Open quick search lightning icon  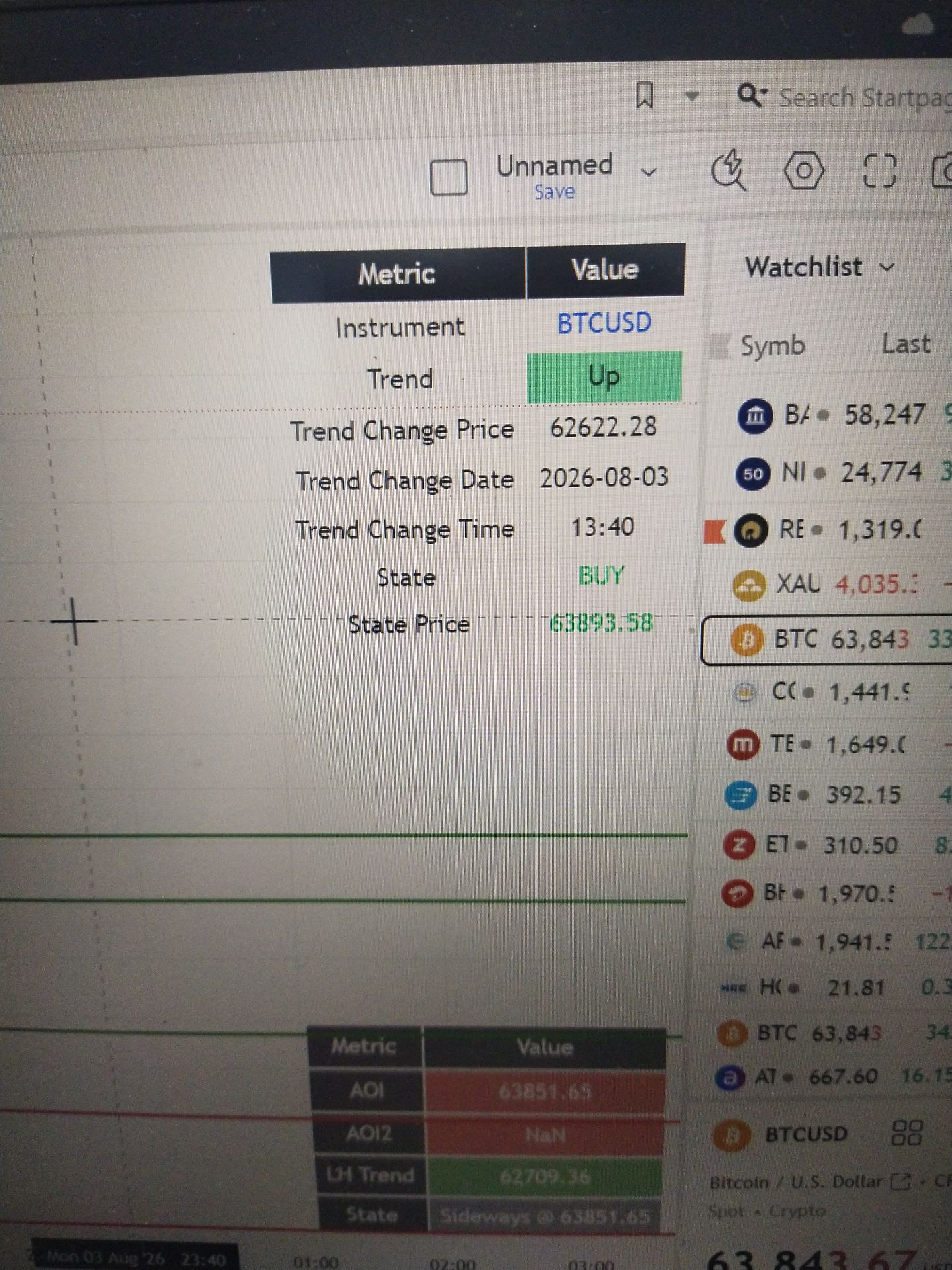click(729, 170)
